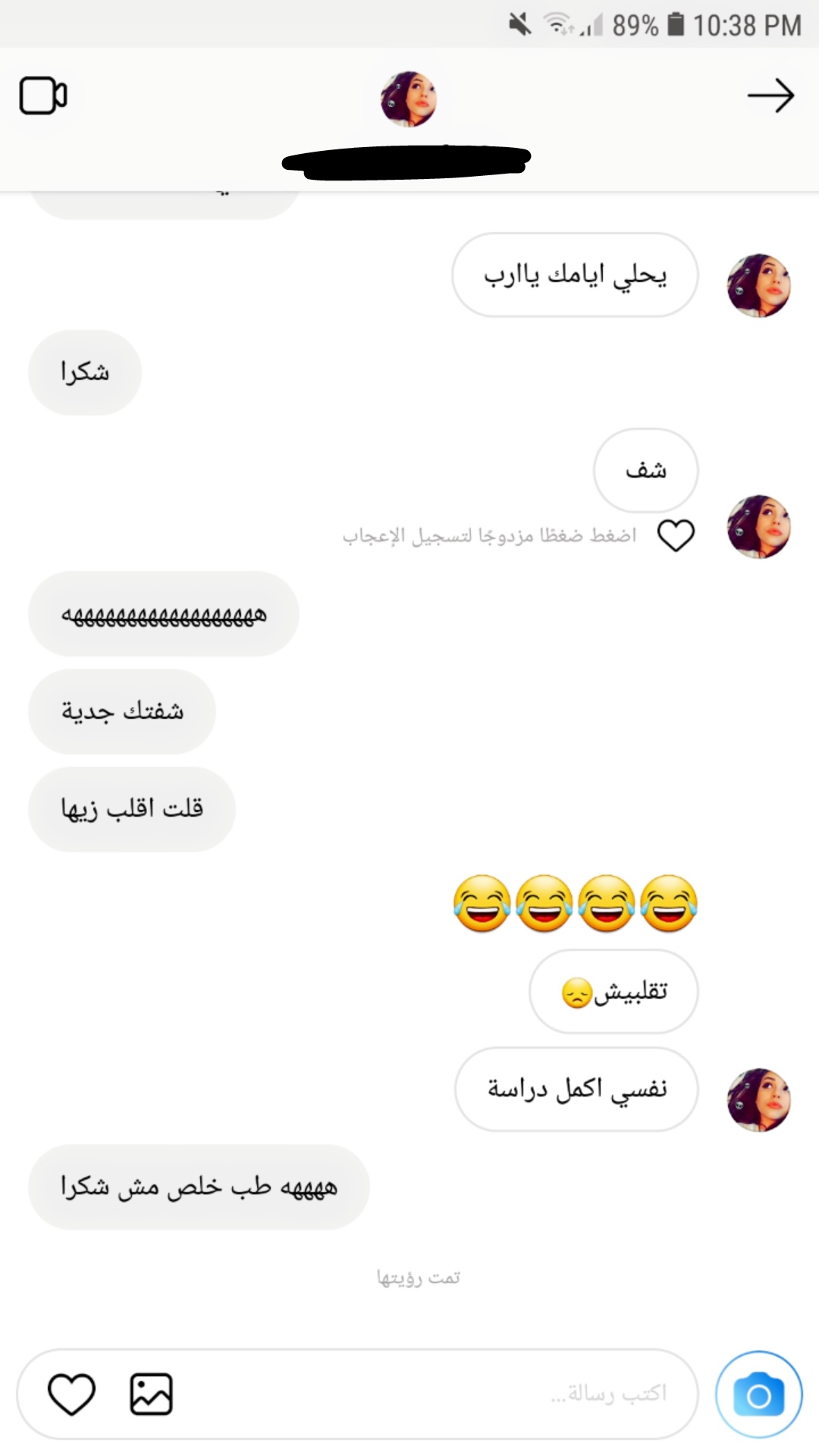Viewport: 819px width, 1456px height.
Task: Start a video call
Action: (x=43, y=96)
